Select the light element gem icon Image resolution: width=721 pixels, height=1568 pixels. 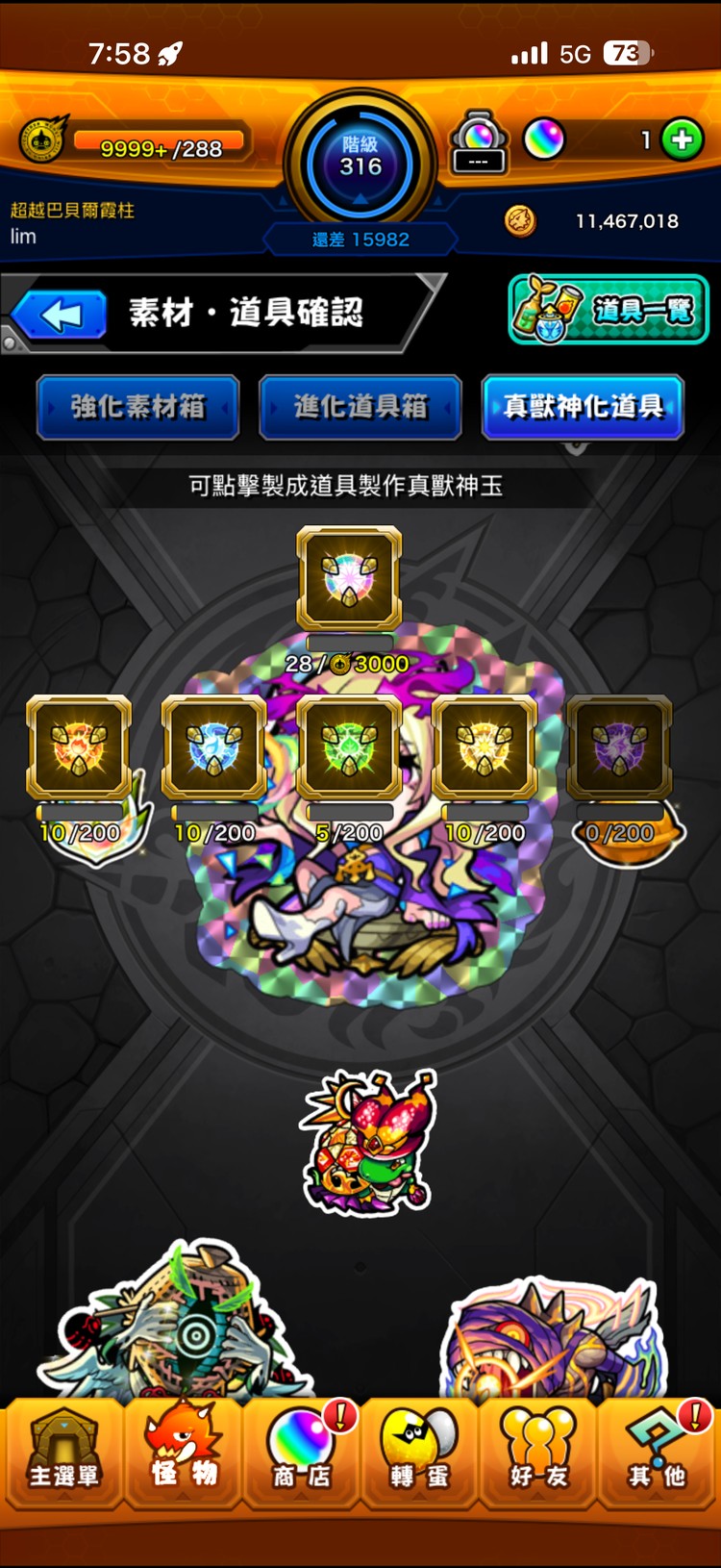coord(485,748)
